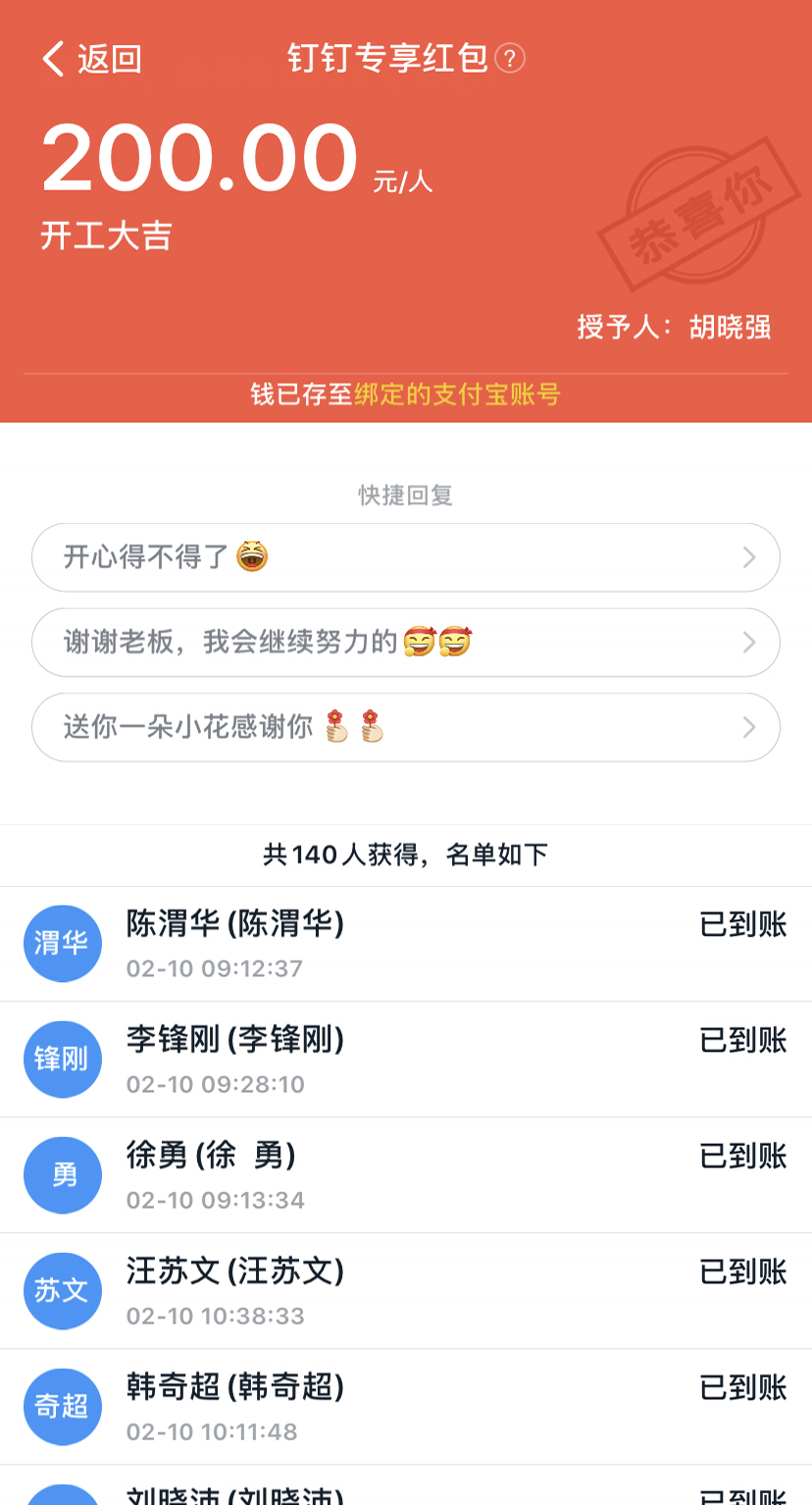The image size is (812, 1505).
Task: Send quick reply 开心得不得了
Action: [405, 557]
